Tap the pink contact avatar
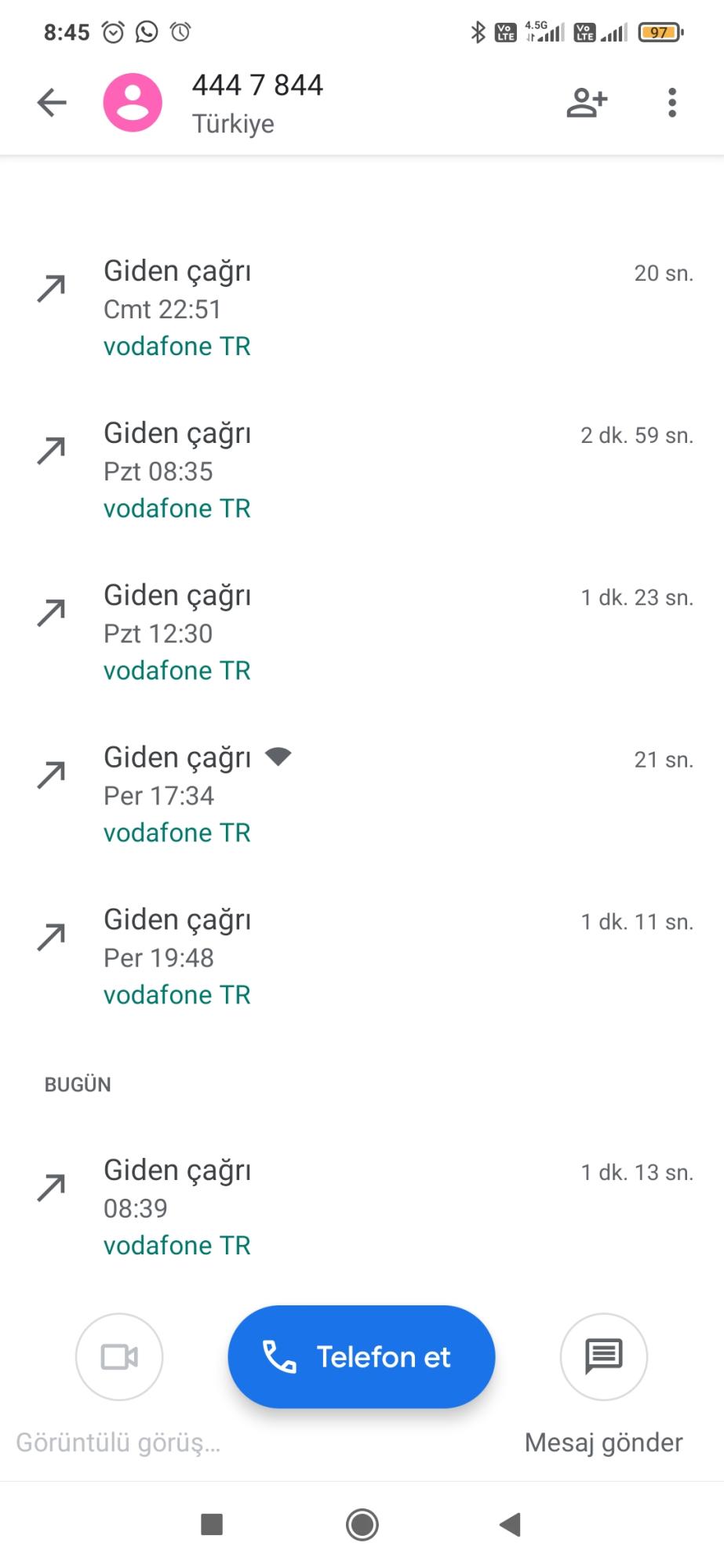The image size is (724, 1568). point(133,103)
